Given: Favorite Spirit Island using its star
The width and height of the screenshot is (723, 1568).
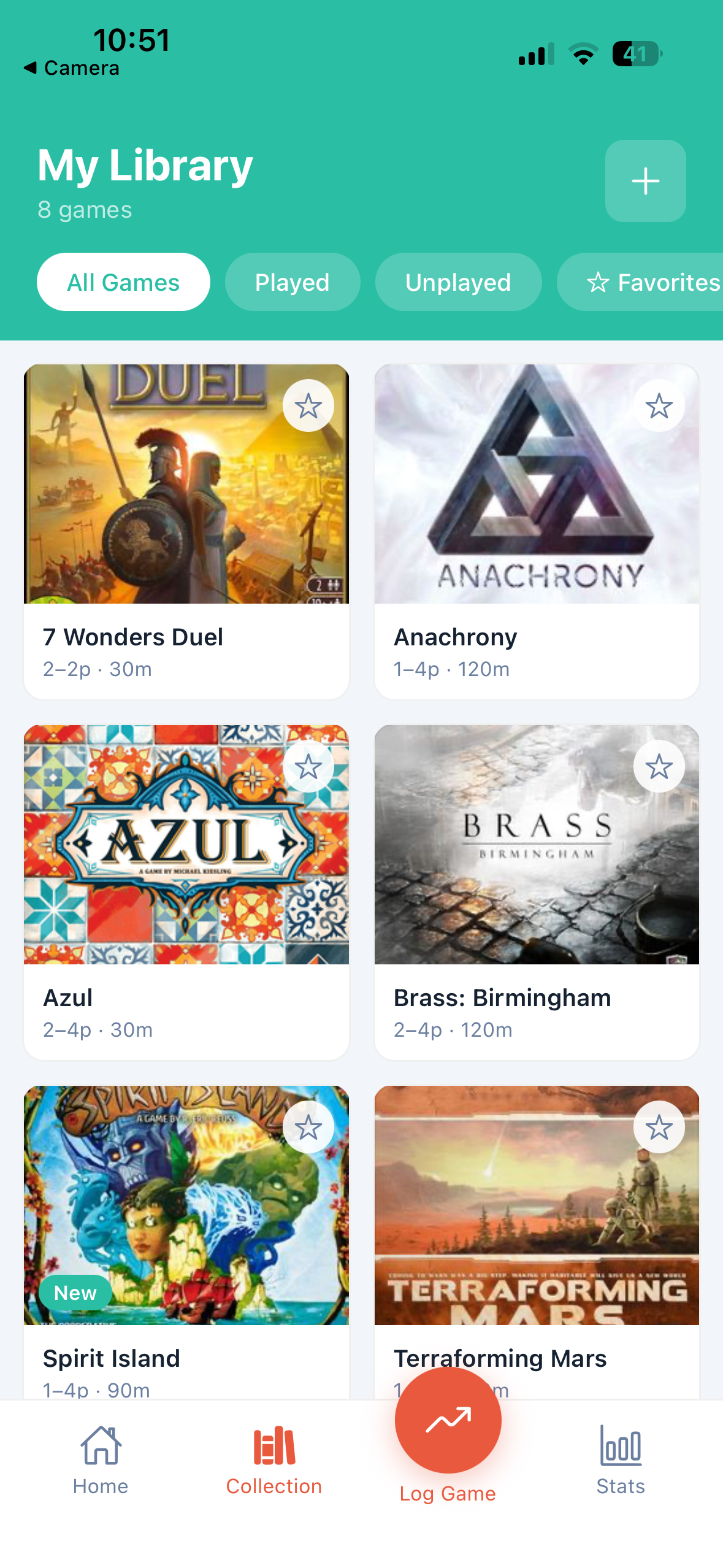Looking at the screenshot, I should point(308,1128).
